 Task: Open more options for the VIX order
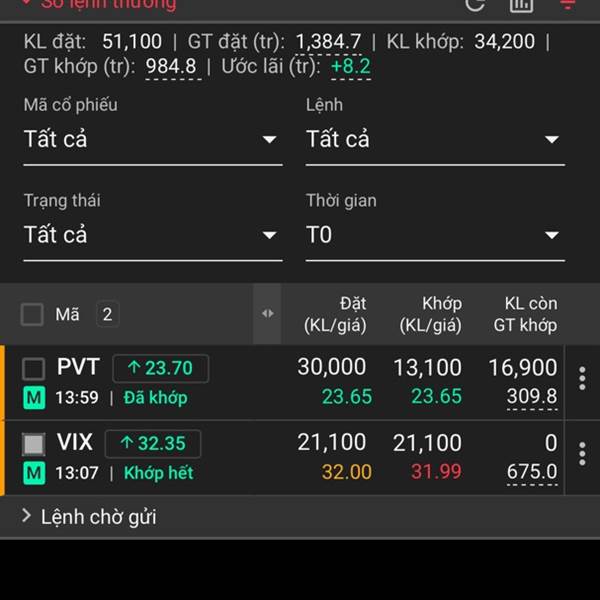(582, 454)
